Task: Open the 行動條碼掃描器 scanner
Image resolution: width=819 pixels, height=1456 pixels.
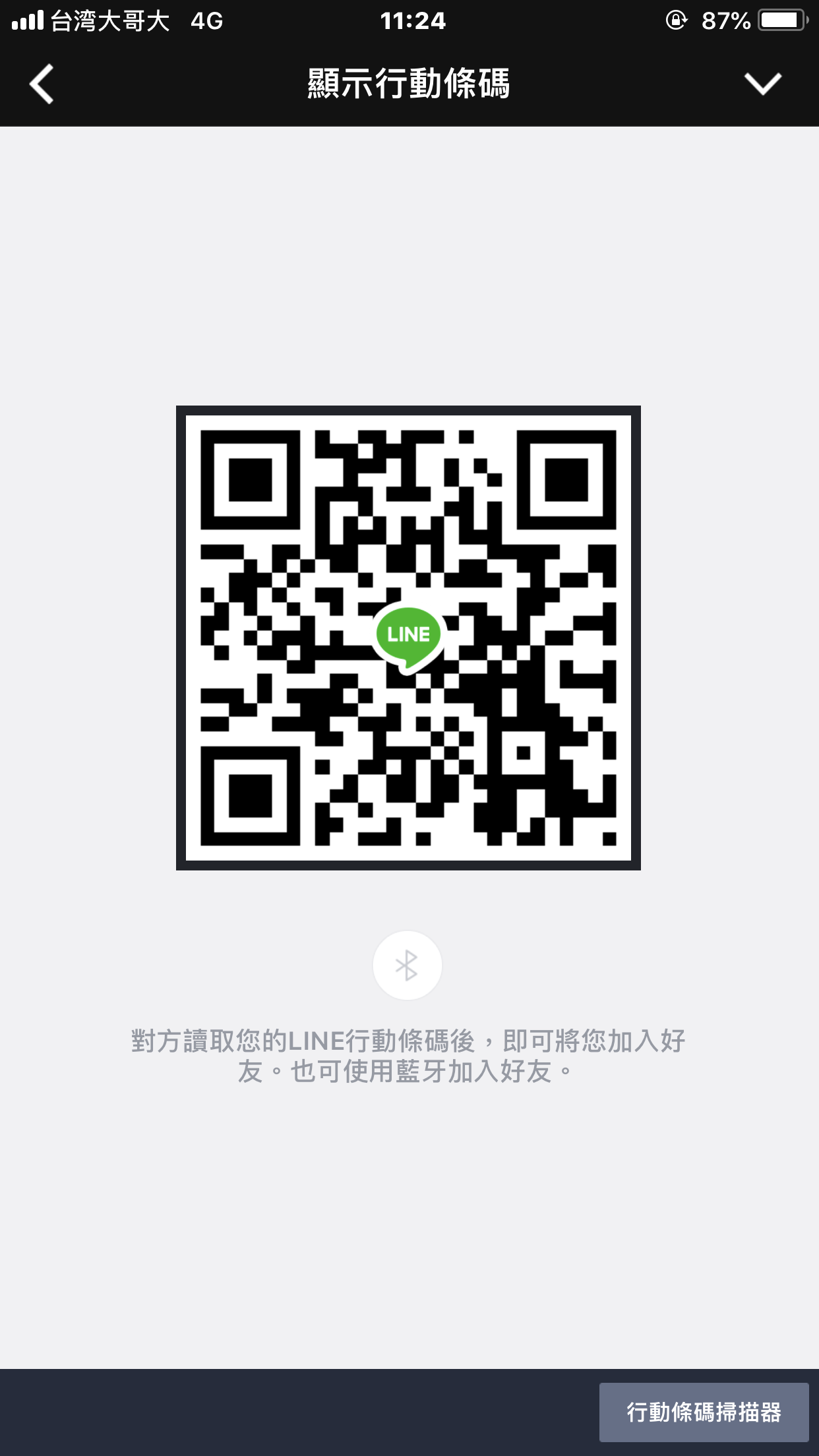Action: click(704, 1412)
